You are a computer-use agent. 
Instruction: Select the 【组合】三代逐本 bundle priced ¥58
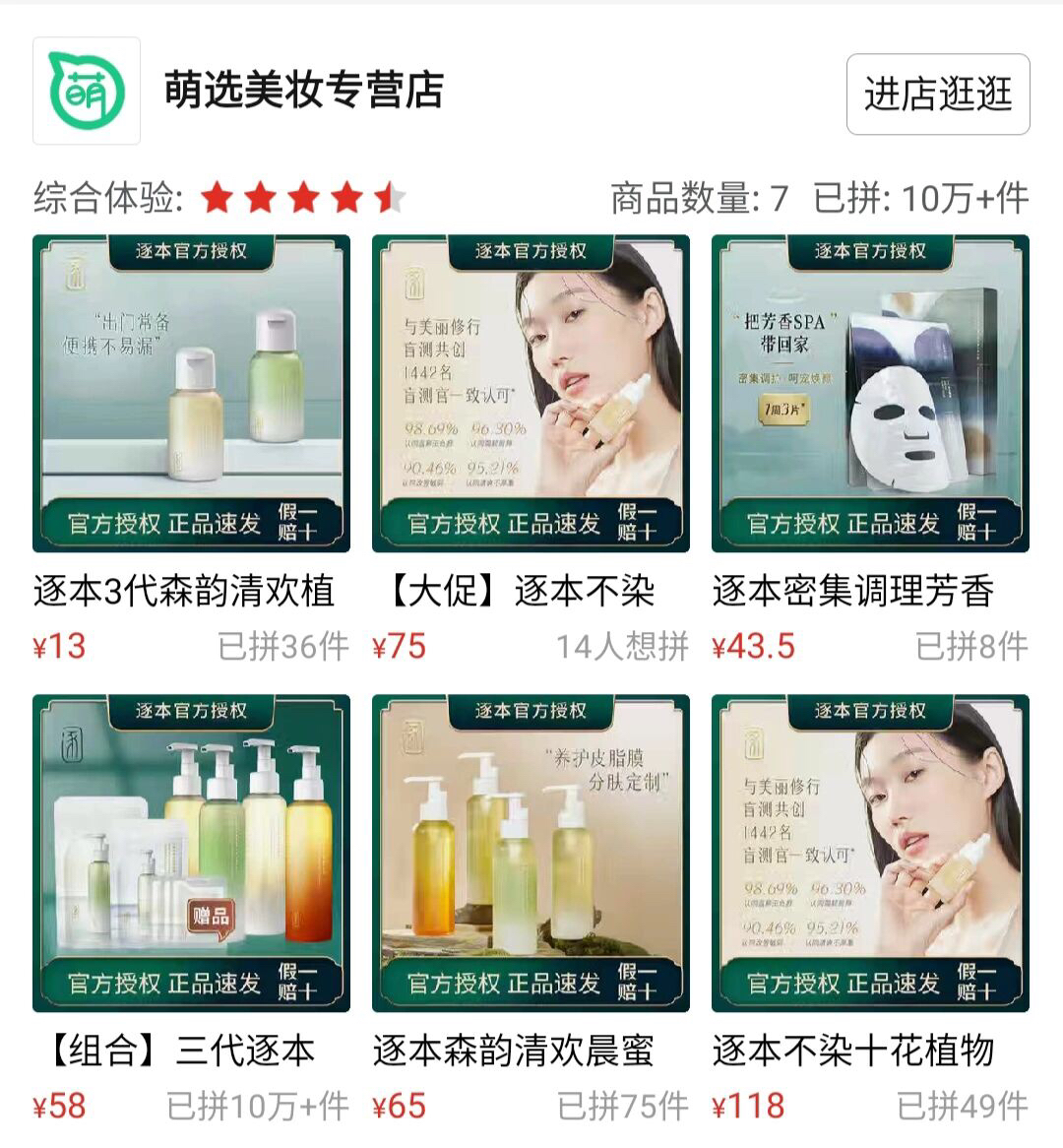[x=191, y=854]
